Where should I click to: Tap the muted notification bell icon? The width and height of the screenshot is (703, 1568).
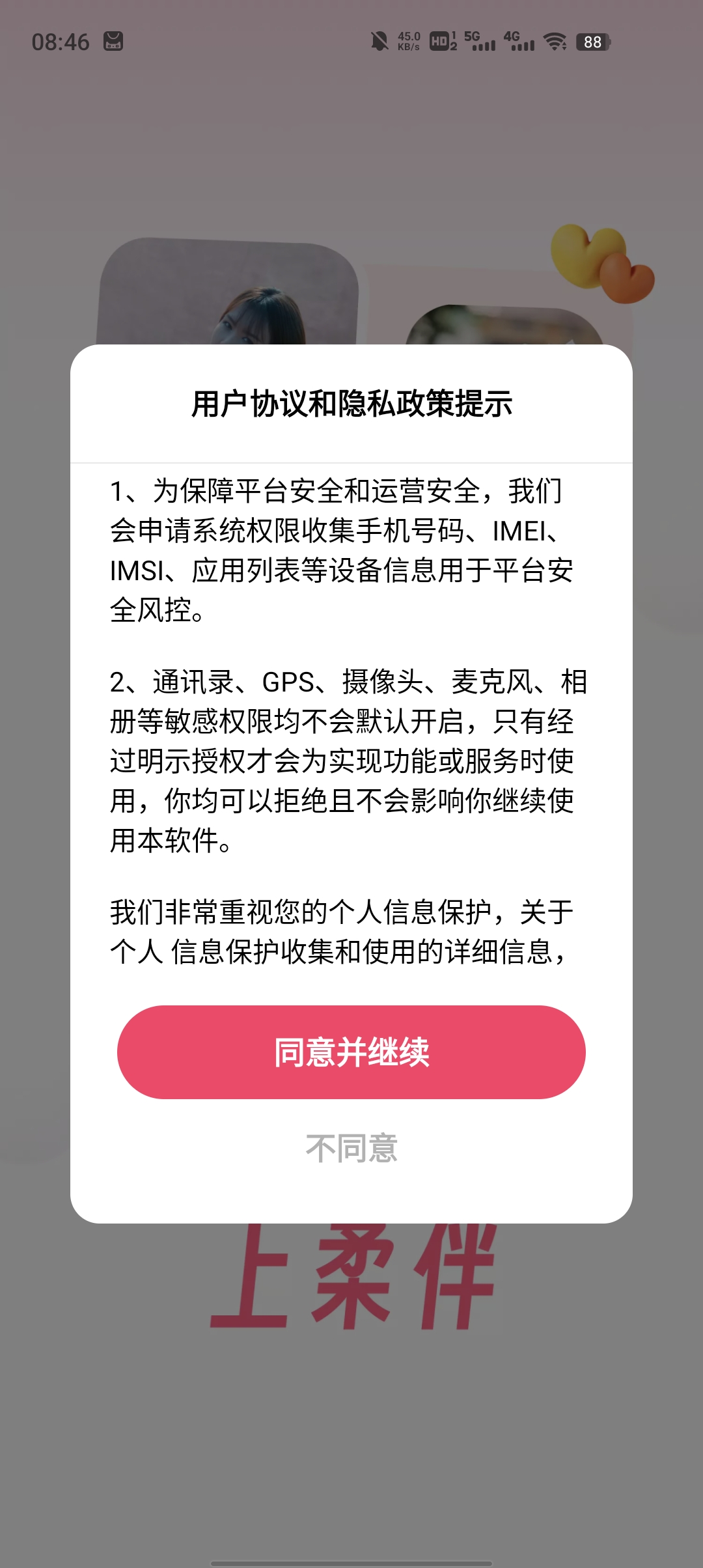coord(381,40)
